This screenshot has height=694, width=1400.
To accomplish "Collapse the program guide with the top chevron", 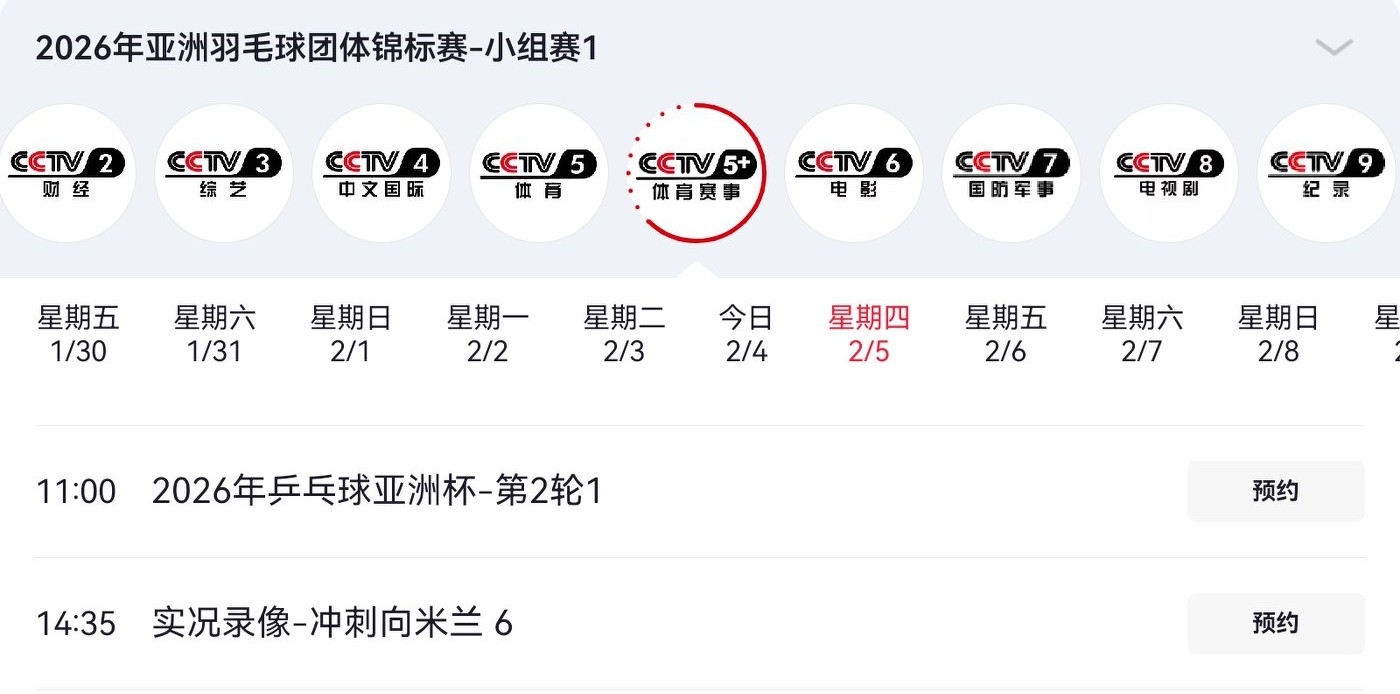I will [x=1333, y=47].
